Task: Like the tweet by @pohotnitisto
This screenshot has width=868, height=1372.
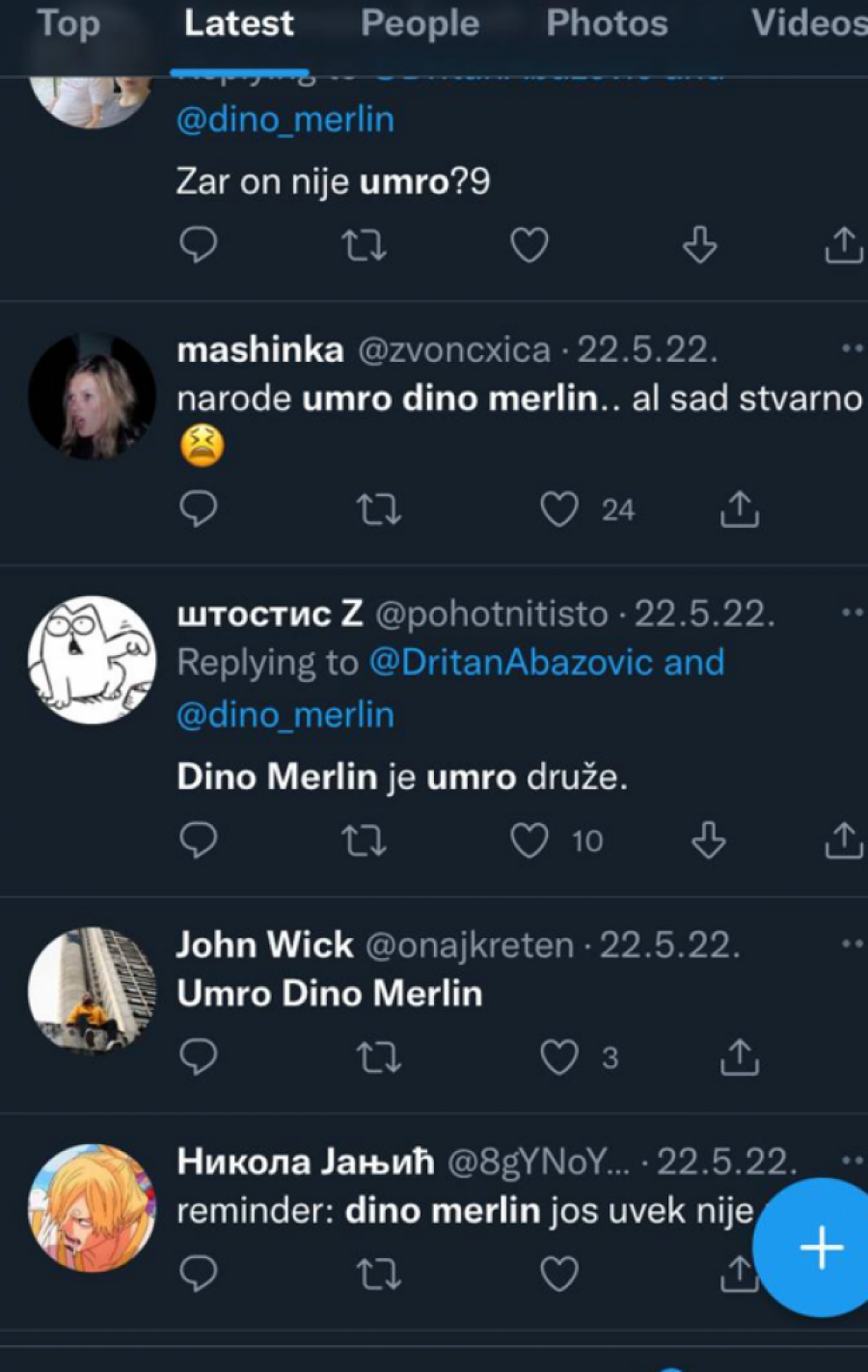Action: (x=529, y=840)
